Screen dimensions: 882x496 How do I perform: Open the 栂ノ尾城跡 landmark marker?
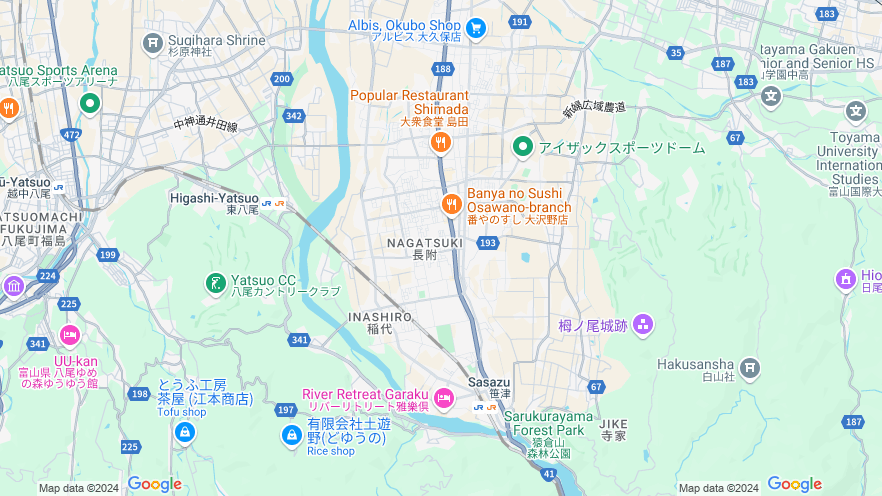coord(642,324)
